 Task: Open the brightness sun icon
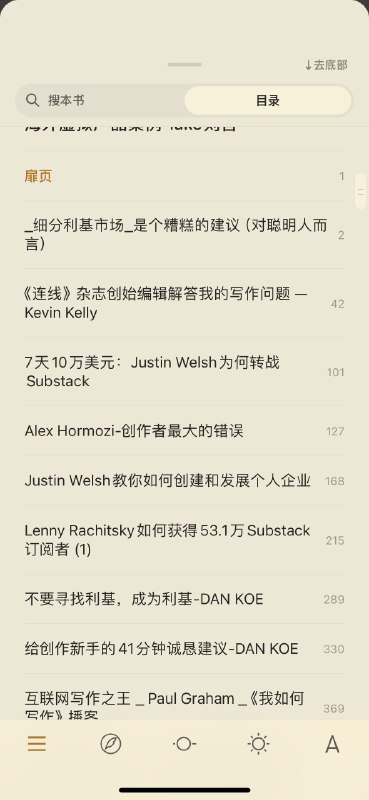(x=258, y=744)
